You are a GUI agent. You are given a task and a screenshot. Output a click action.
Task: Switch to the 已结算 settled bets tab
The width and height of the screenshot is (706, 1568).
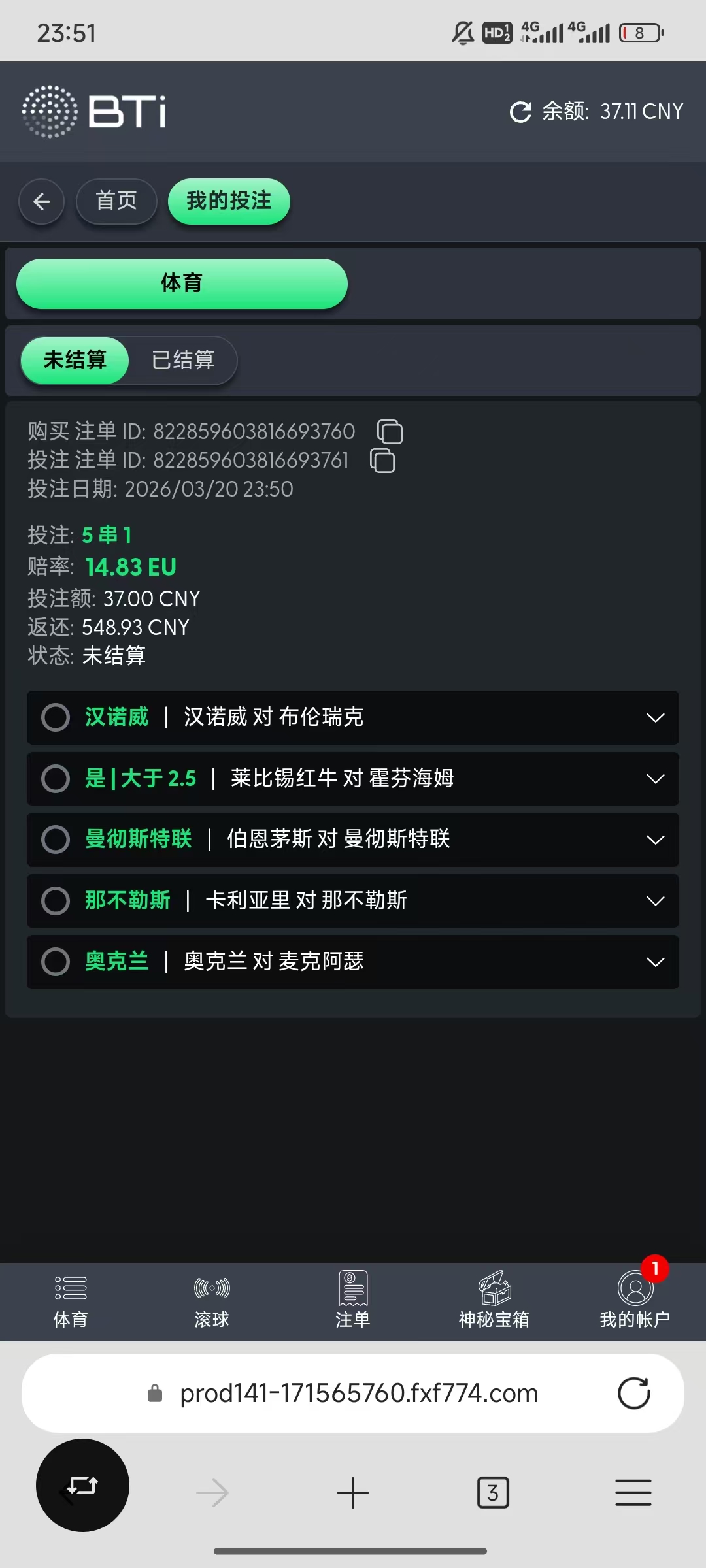184,361
